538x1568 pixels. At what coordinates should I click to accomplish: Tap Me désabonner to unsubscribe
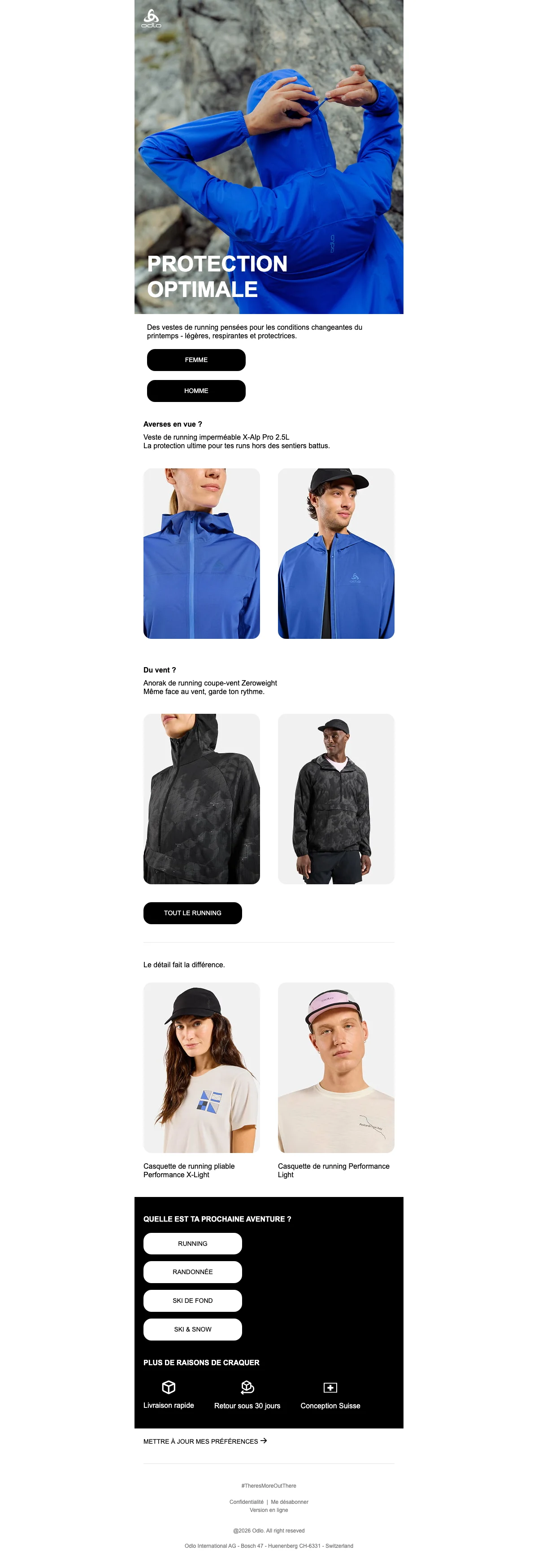[x=290, y=1502]
